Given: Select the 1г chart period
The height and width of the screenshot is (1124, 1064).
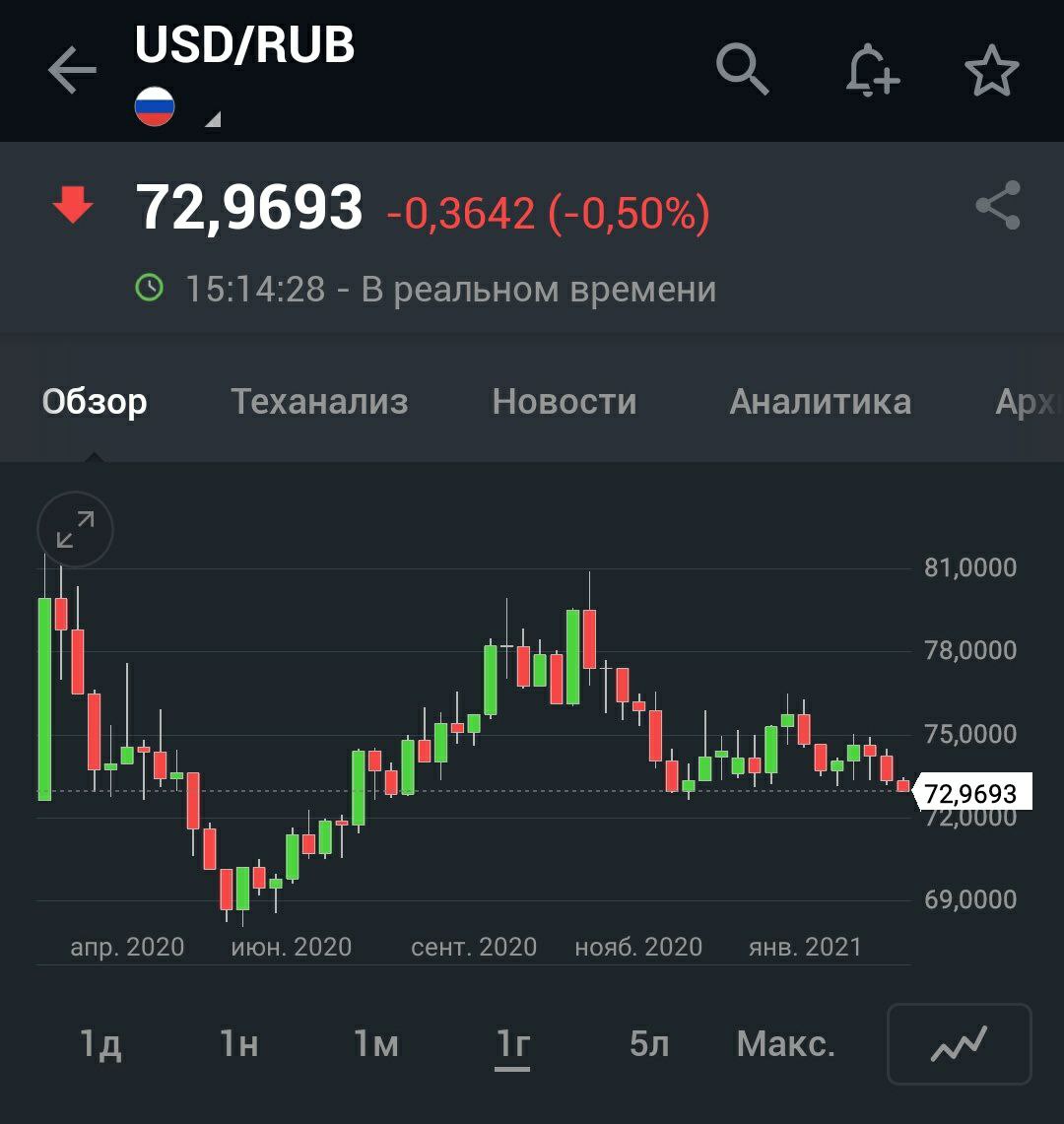Looking at the screenshot, I should click(512, 1044).
